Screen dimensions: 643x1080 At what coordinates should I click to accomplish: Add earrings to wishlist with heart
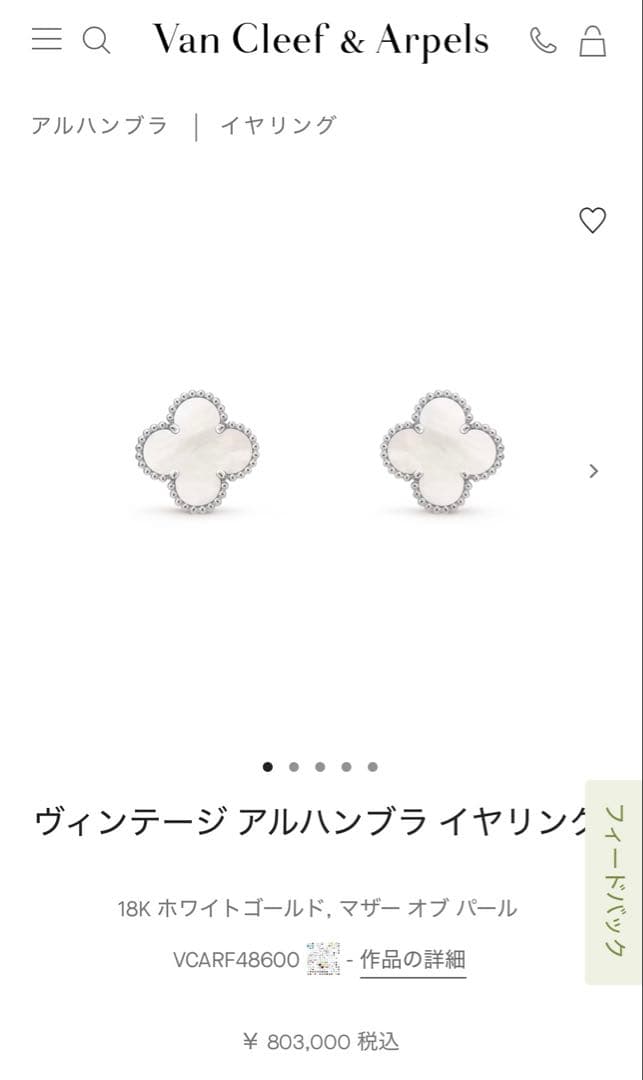[x=593, y=220]
